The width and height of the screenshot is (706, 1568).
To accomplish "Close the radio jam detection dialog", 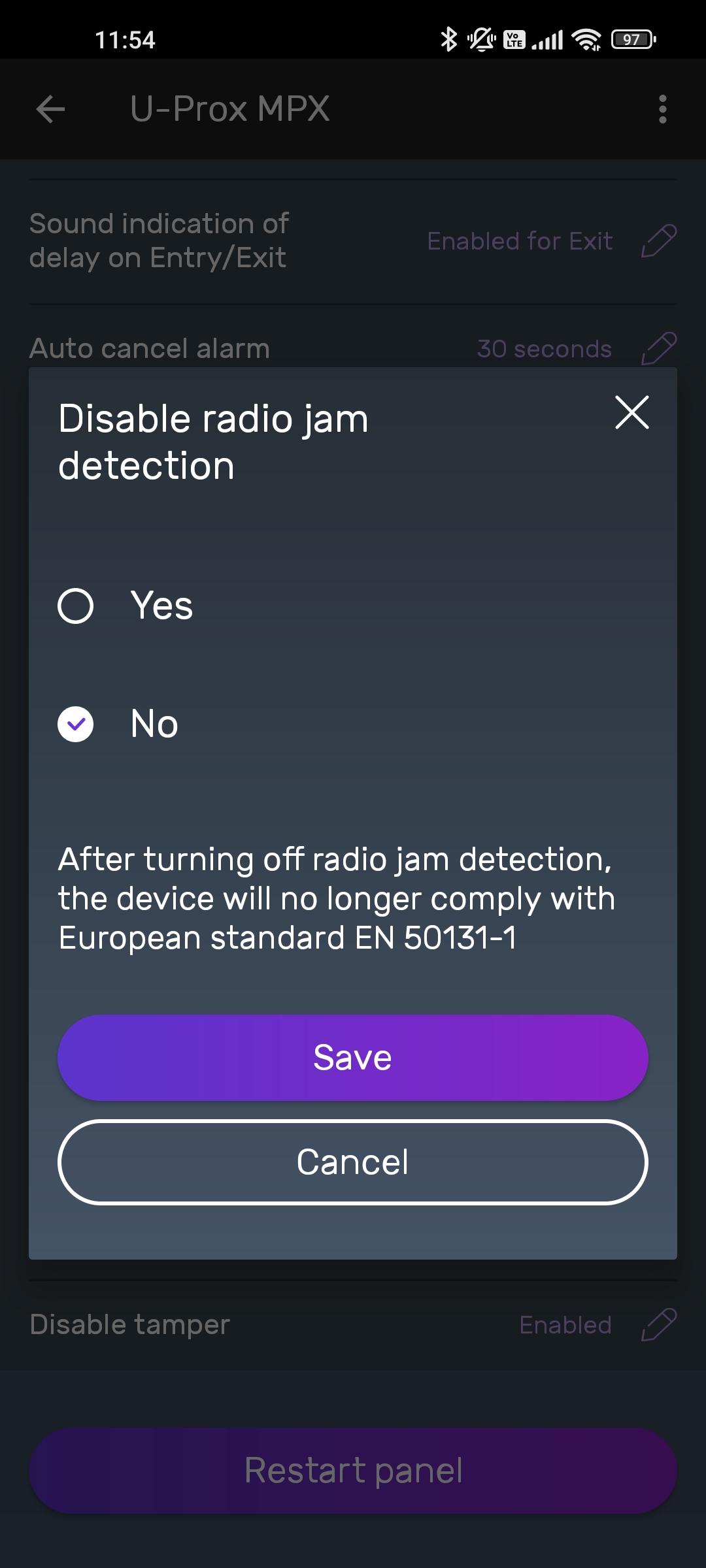I will (x=631, y=413).
